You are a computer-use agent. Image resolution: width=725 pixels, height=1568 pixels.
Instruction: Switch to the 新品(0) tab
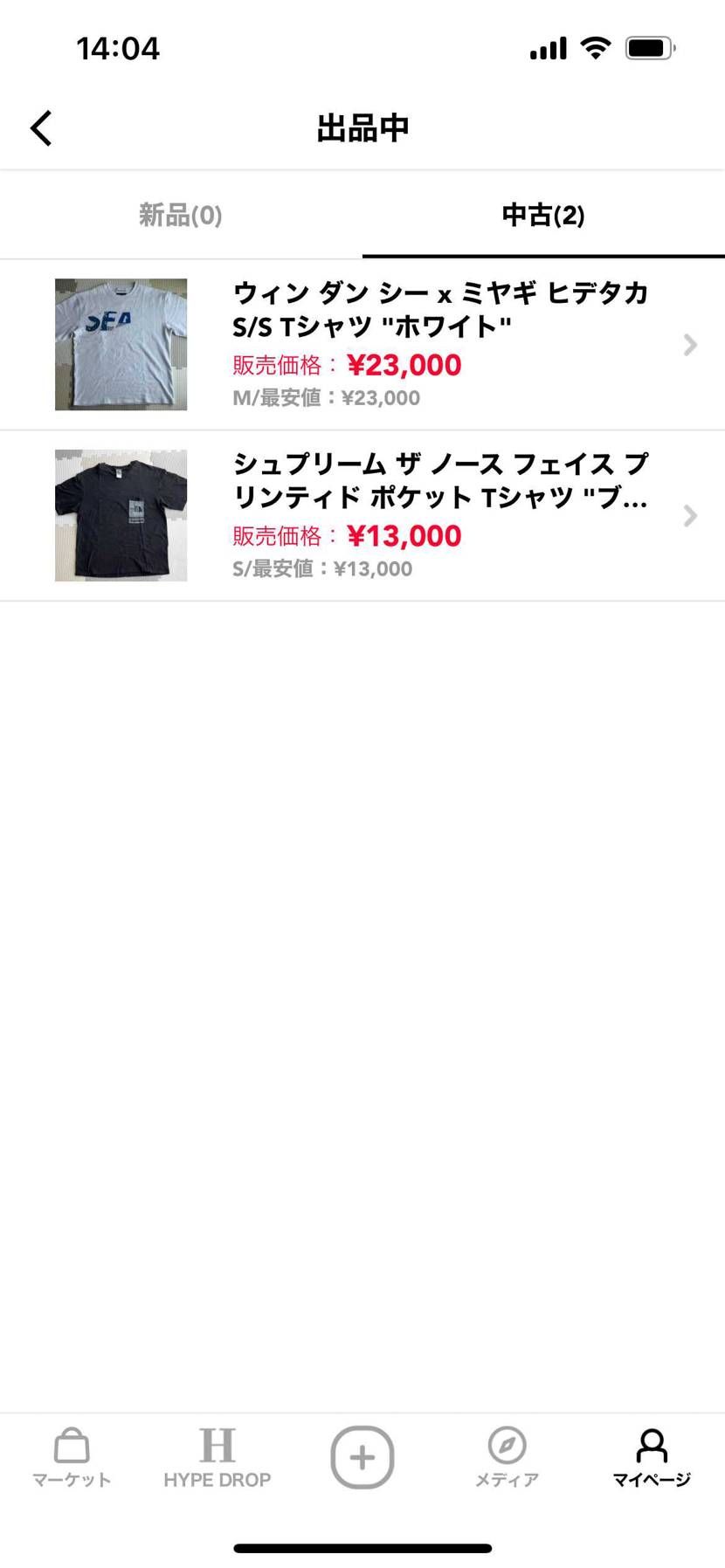(x=180, y=215)
